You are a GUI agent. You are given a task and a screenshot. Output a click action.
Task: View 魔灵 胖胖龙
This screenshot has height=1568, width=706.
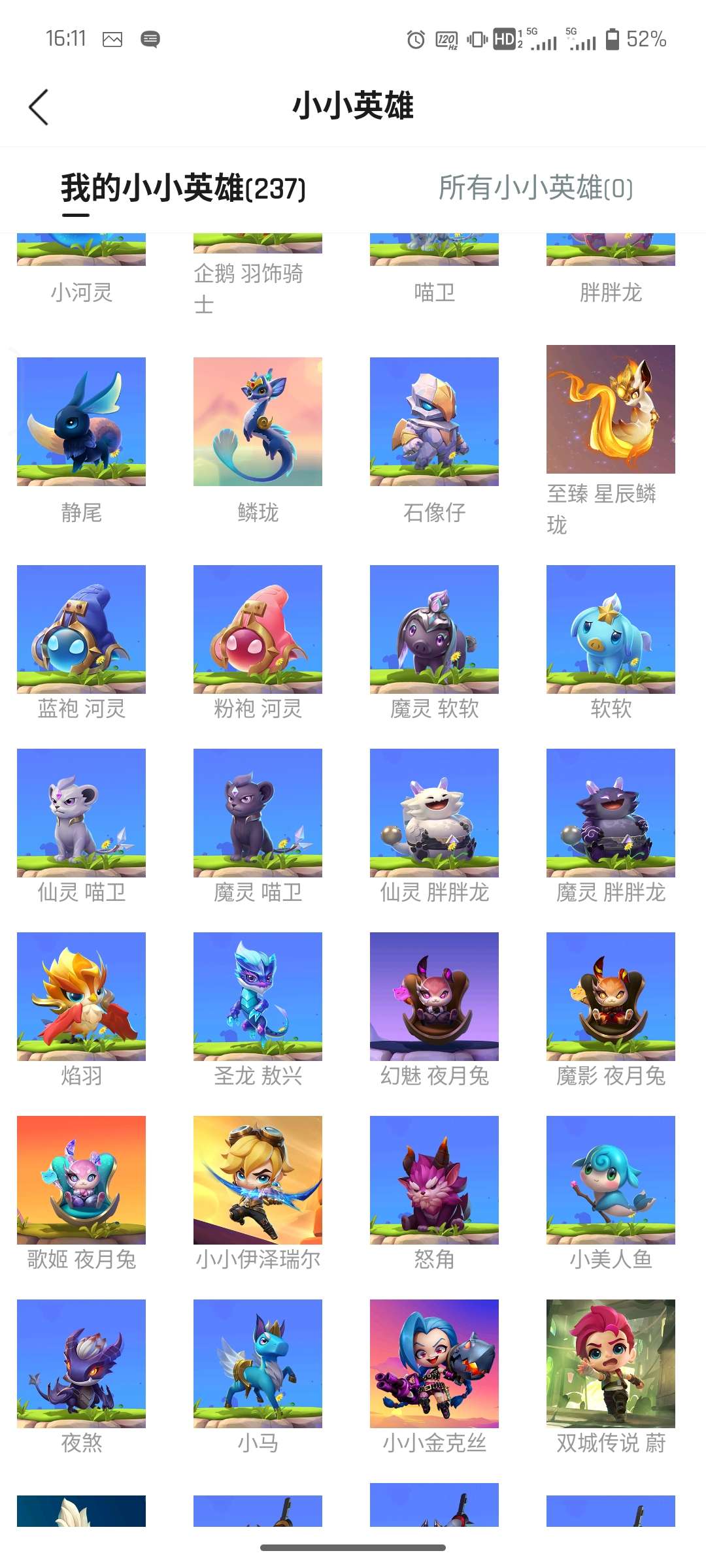tap(611, 813)
